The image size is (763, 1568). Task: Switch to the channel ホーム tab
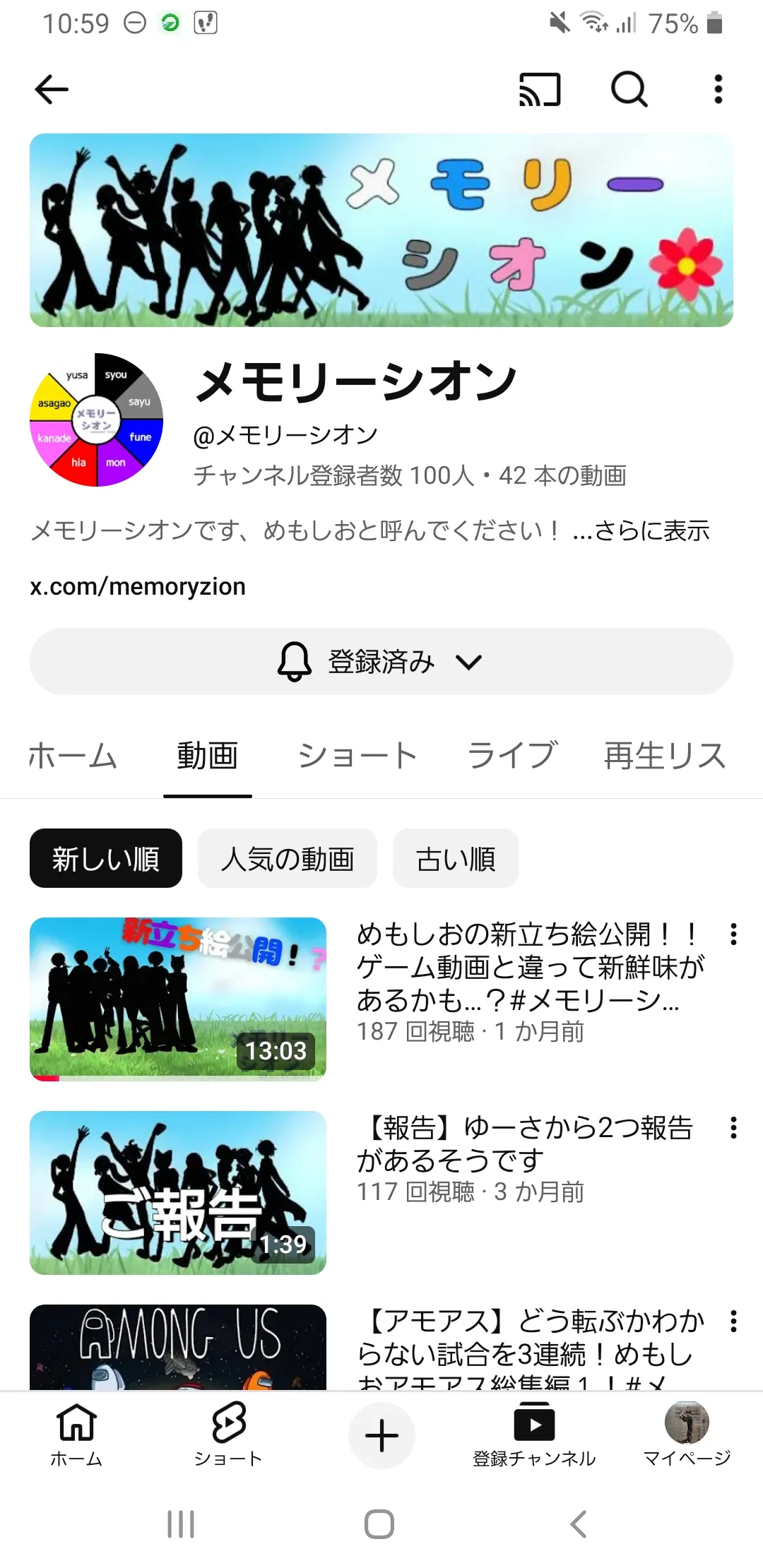(73, 756)
